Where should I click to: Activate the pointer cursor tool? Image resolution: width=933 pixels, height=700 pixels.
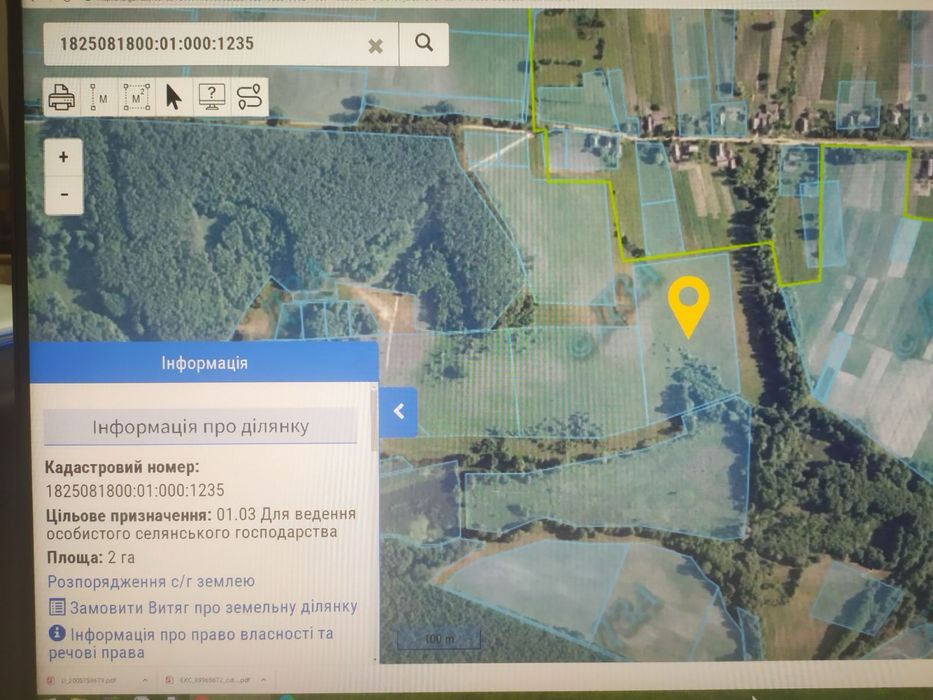tap(173, 97)
